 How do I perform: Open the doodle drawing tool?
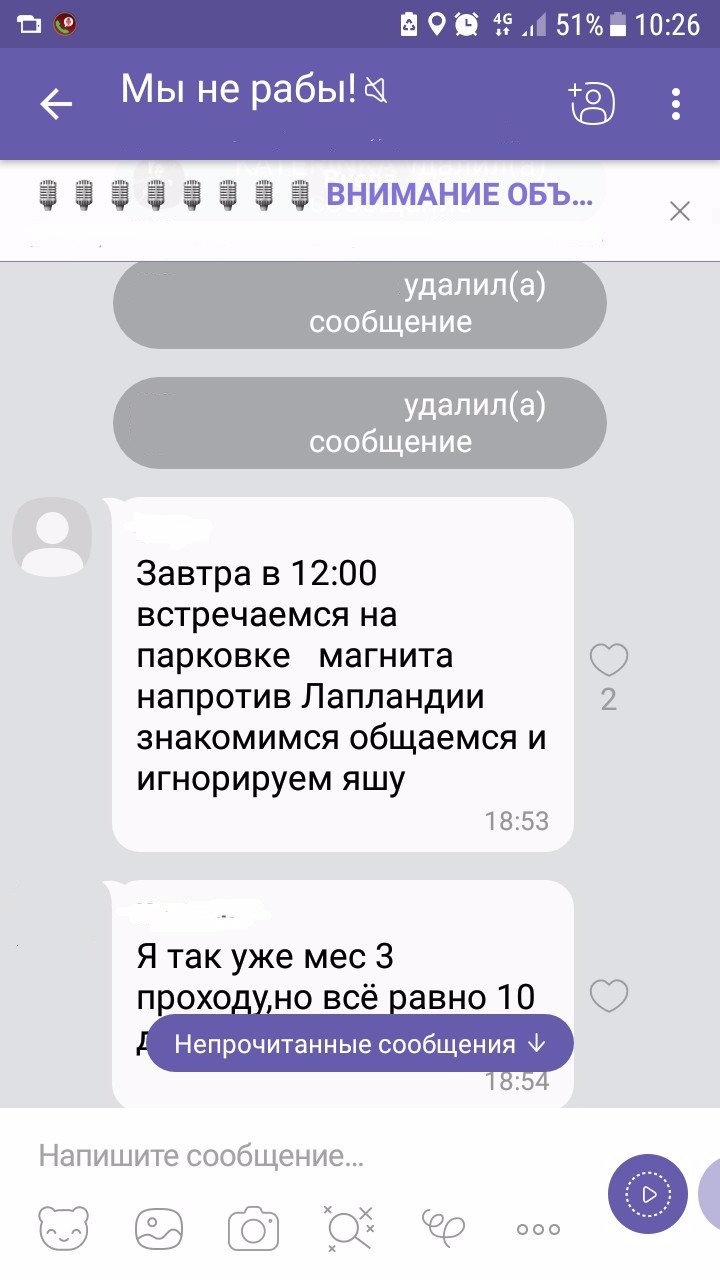tap(443, 1228)
